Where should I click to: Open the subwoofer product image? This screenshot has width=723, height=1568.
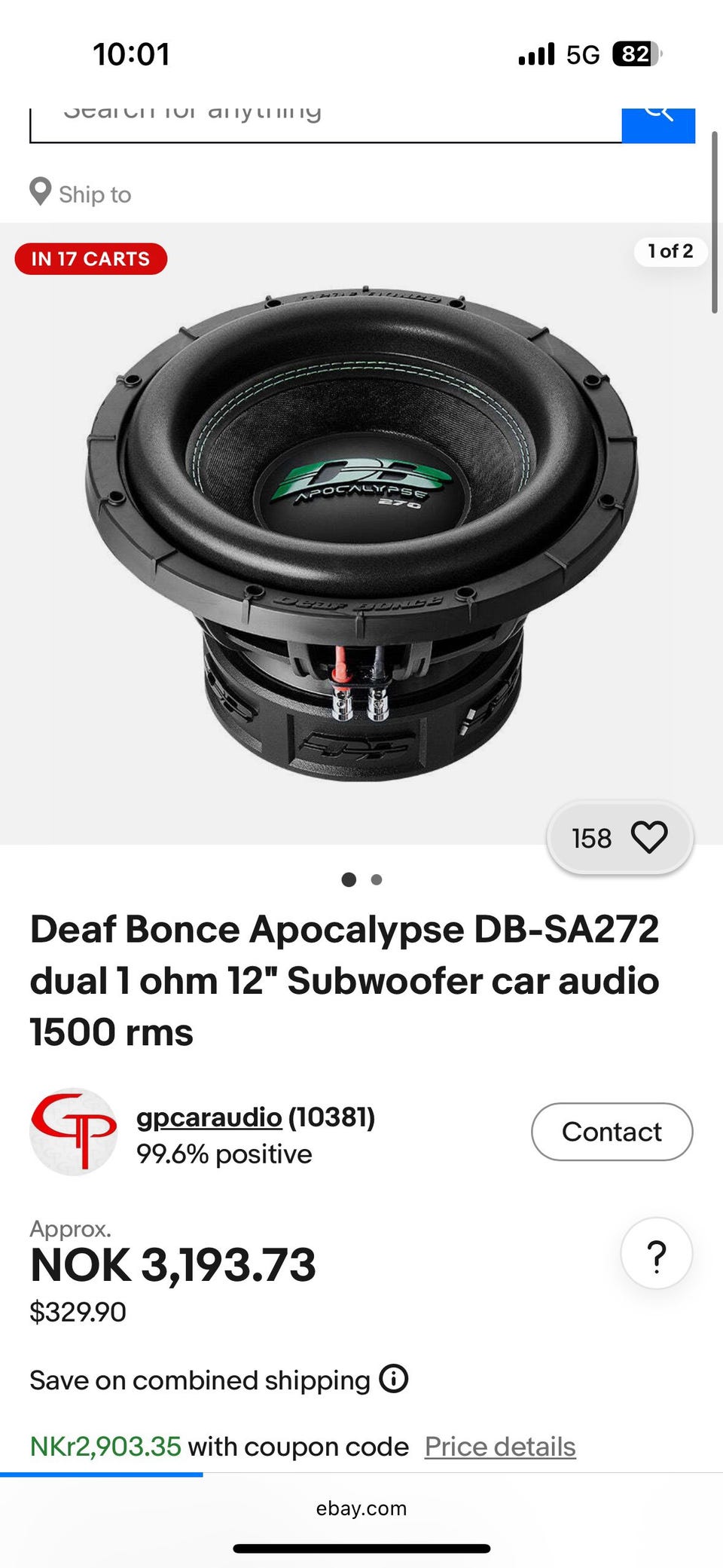pos(361,533)
